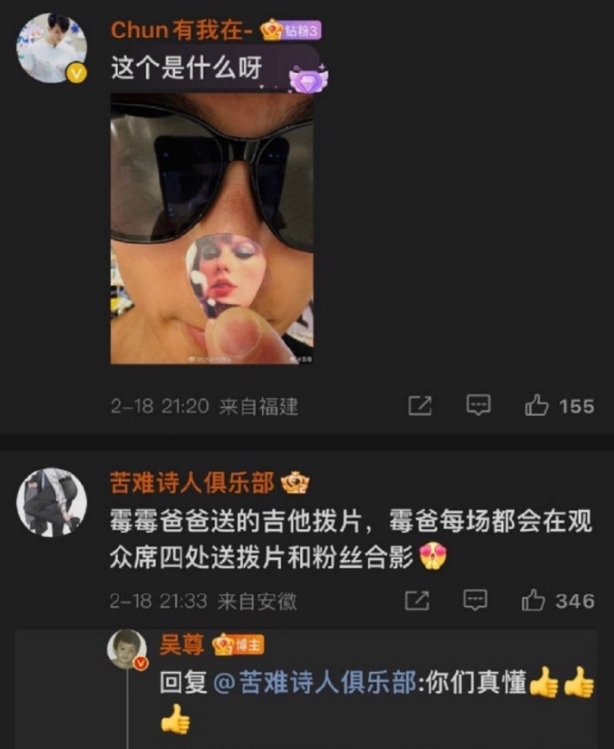Open 吴尊's profile avatar

(x=127, y=650)
